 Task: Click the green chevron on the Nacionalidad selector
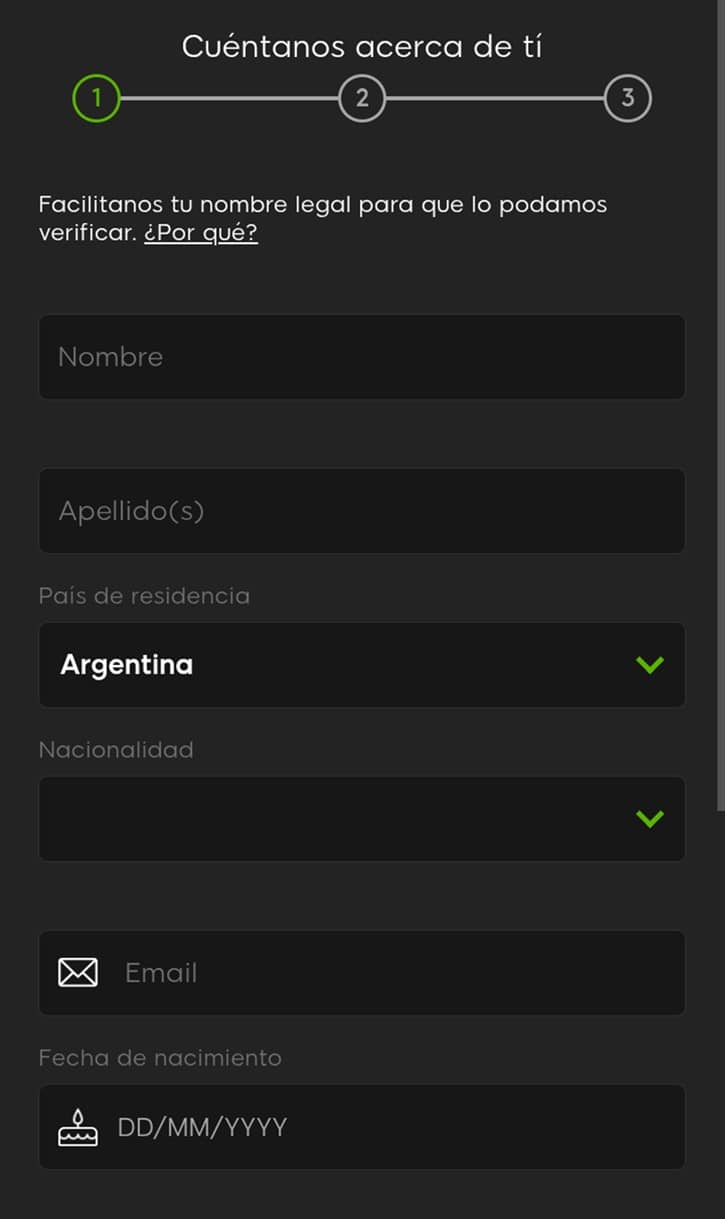pyautogui.click(x=650, y=818)
